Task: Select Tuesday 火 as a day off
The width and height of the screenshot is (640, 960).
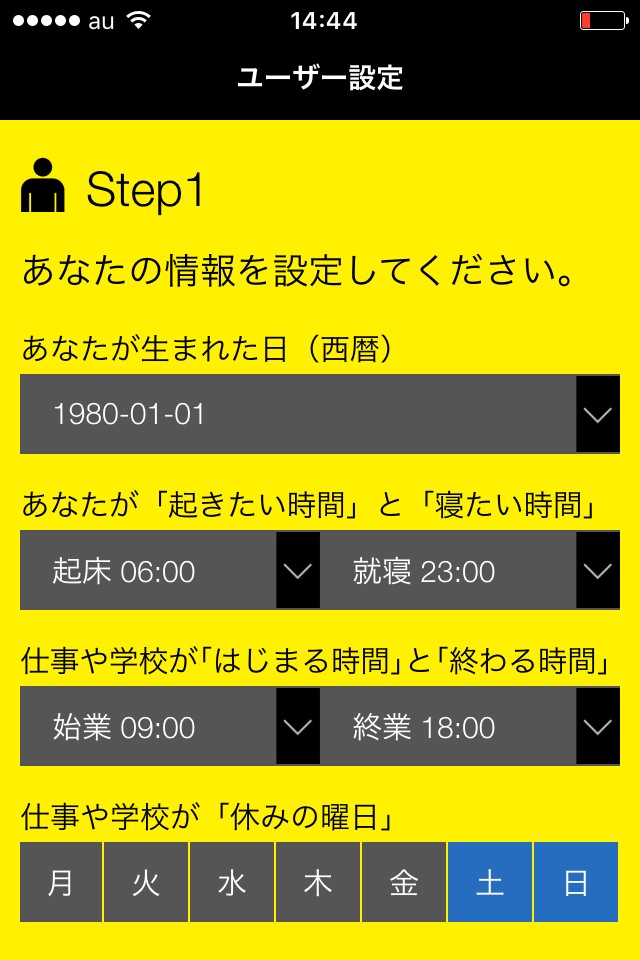Action: point(146,882)
